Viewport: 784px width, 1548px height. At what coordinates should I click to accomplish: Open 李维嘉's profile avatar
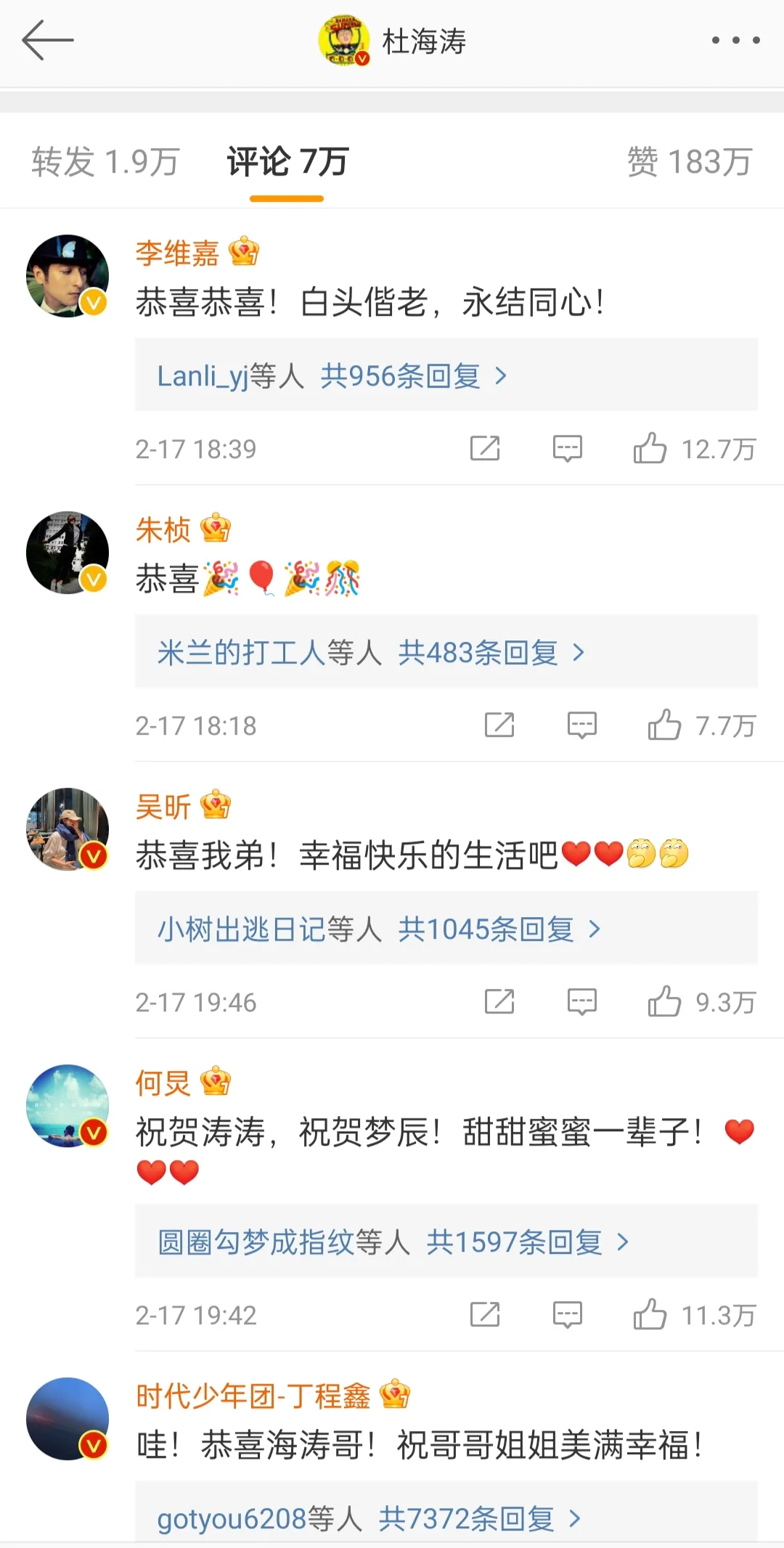coord(68,276)
